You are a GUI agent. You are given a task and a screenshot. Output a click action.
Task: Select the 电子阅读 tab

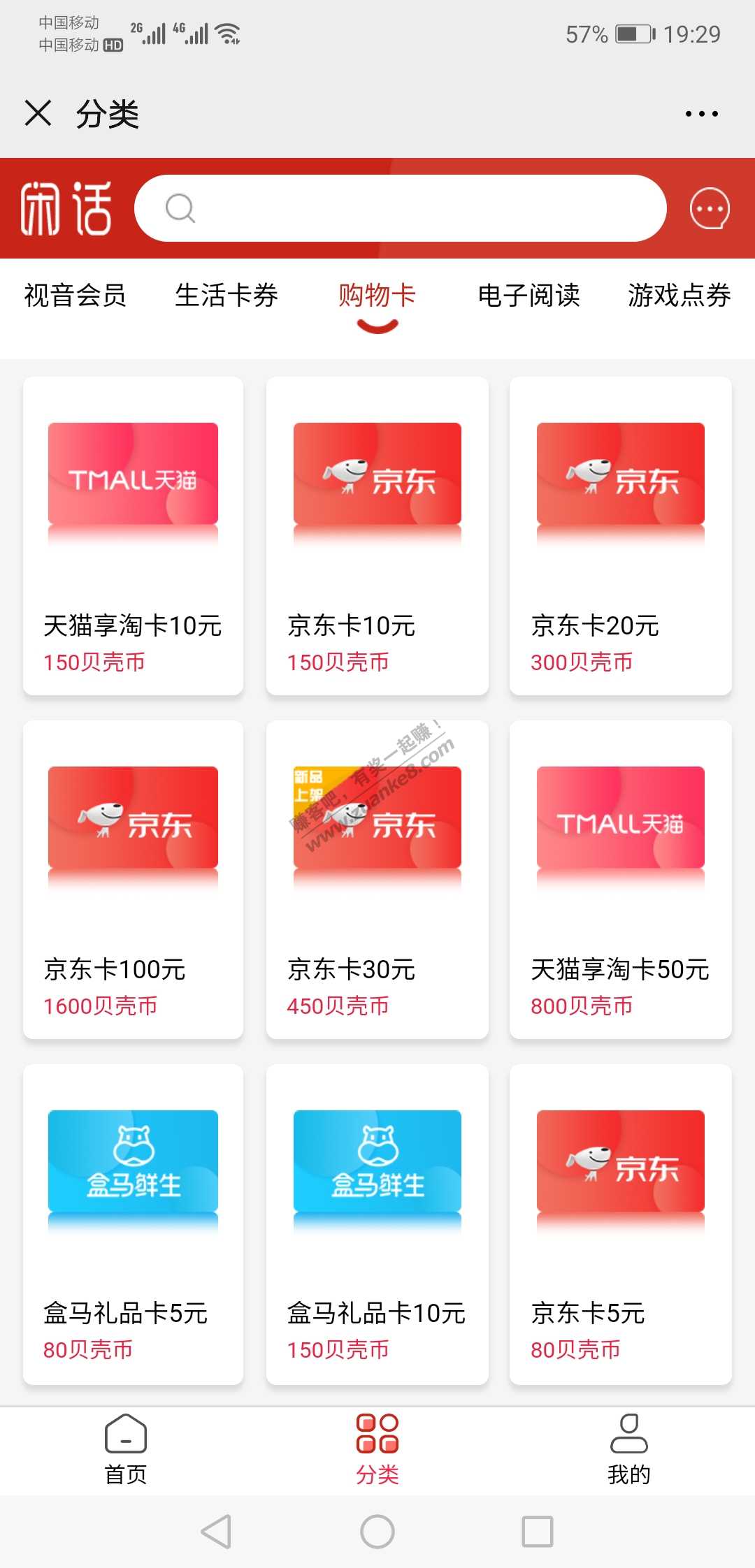point(528,296)
